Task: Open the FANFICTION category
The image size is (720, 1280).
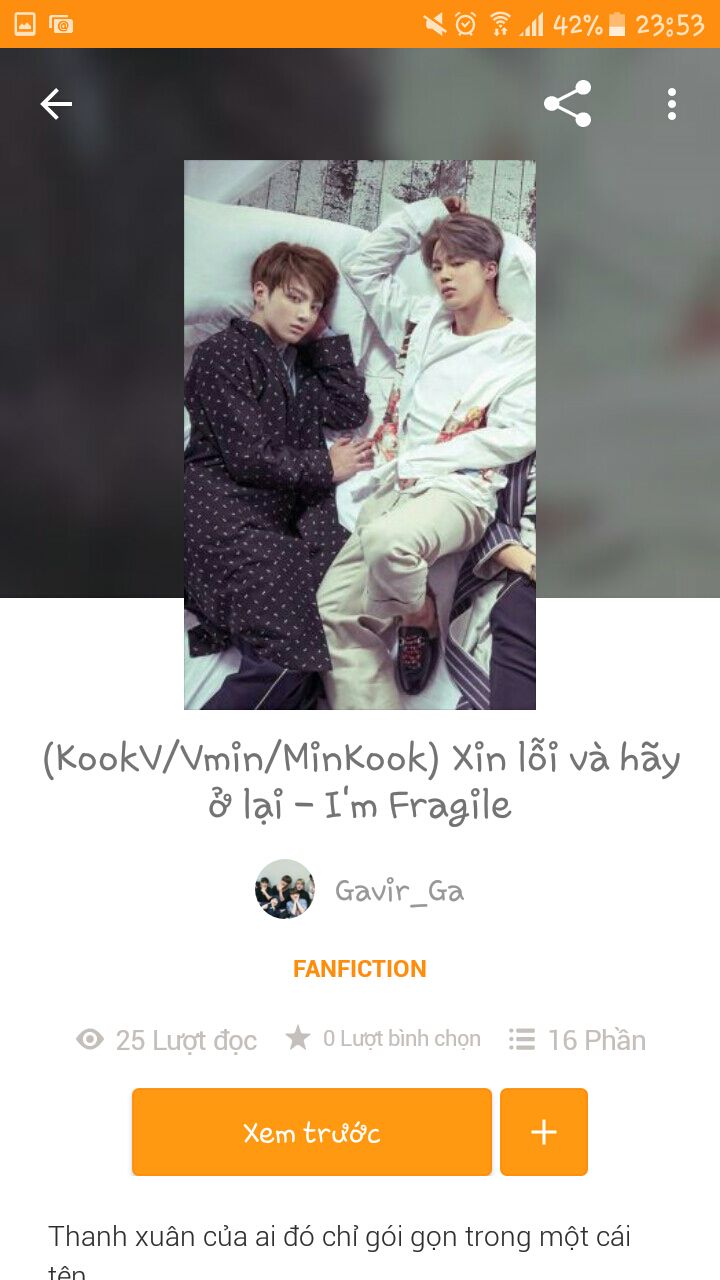Action: (x=360, y=969)
